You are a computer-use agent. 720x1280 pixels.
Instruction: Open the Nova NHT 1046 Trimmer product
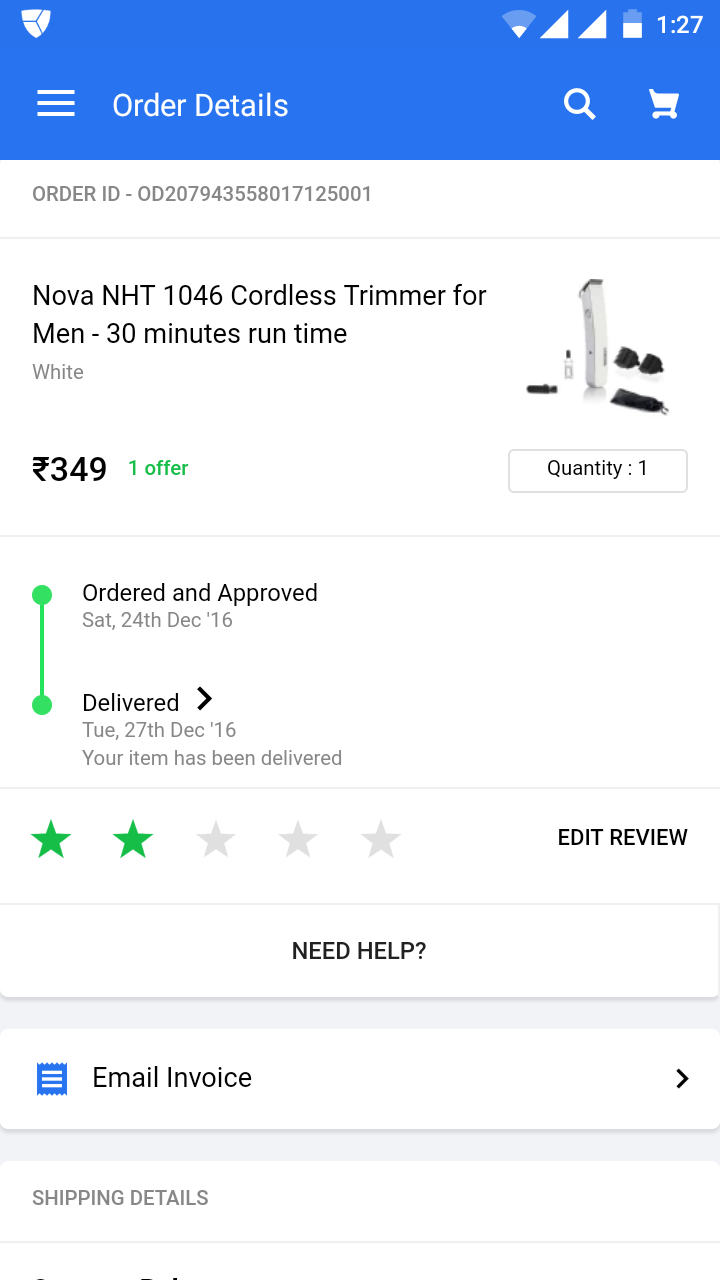pyautogui.click(x=260, y=314)
